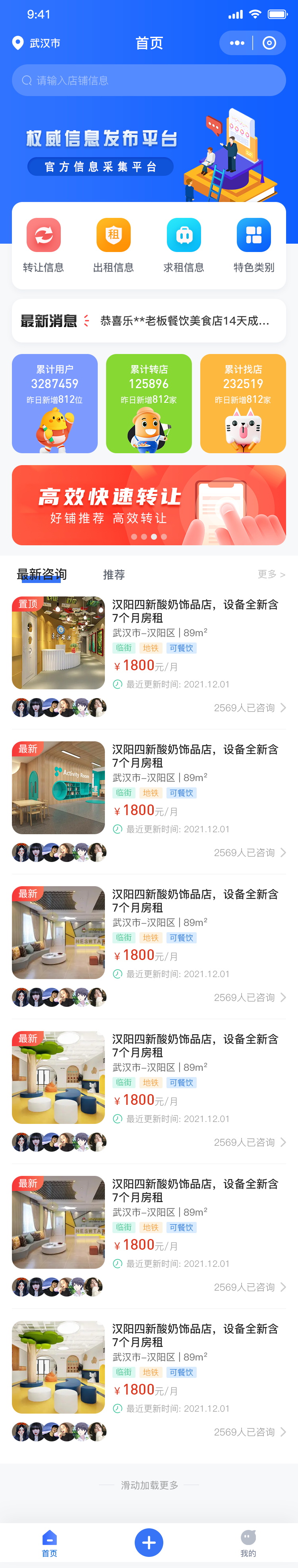Open 2569人已咨询 under the 置顶 listing
298x1568 pixels.
pos(250,708)
